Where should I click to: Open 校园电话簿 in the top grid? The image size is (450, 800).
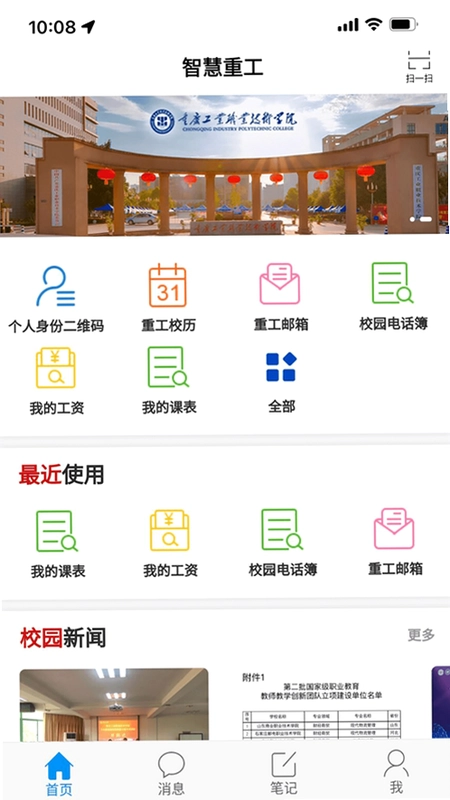[393, 297]
